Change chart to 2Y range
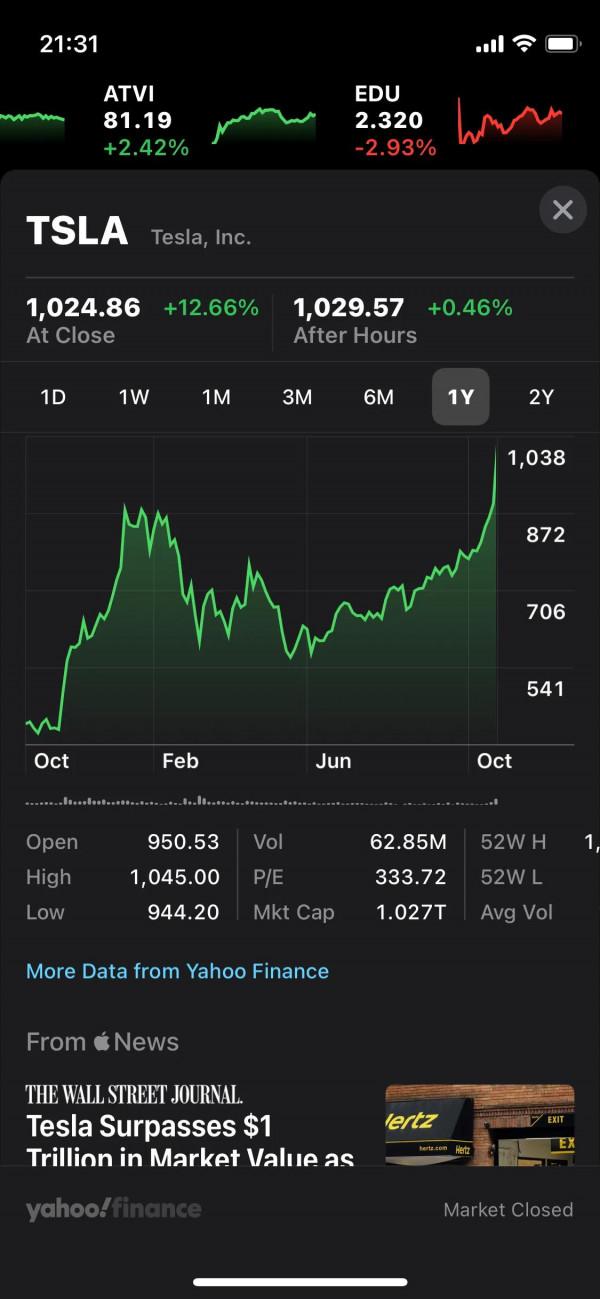The image size is (600, 1299). 541,397
